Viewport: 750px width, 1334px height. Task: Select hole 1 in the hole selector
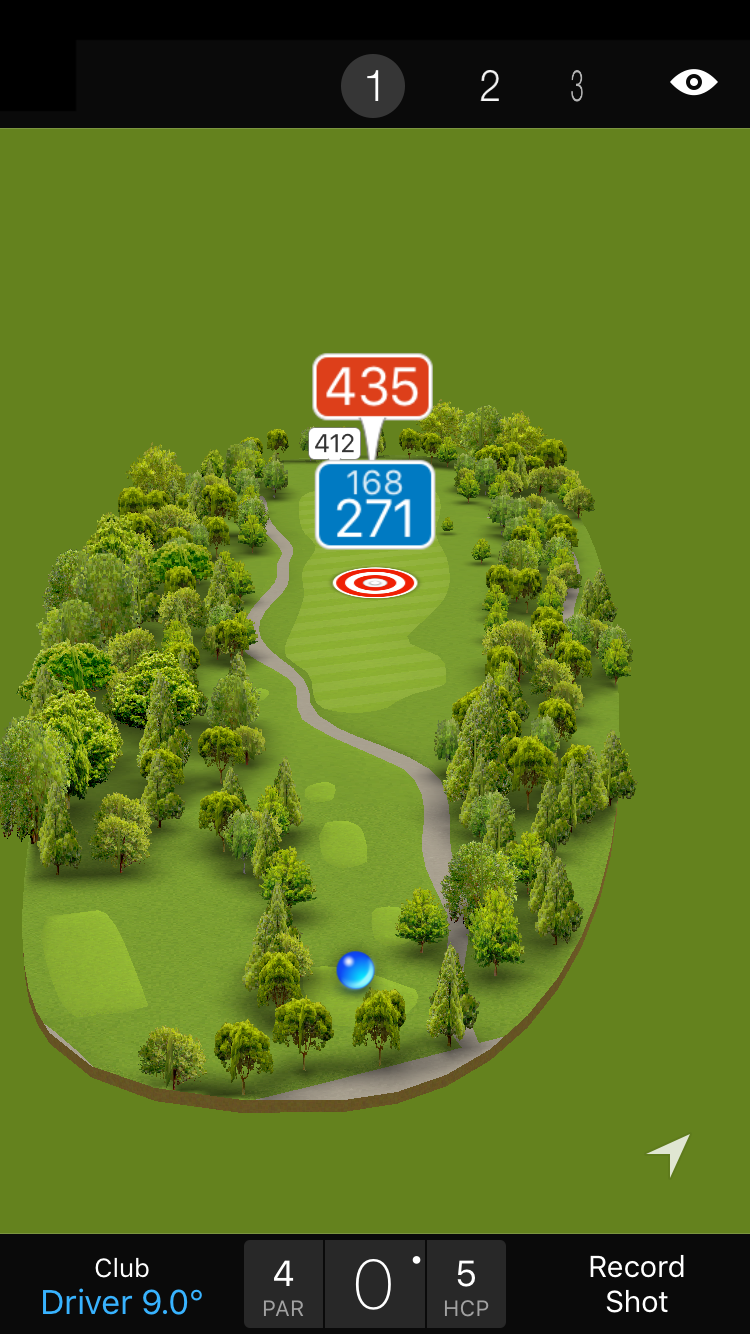tap(373, 86)
